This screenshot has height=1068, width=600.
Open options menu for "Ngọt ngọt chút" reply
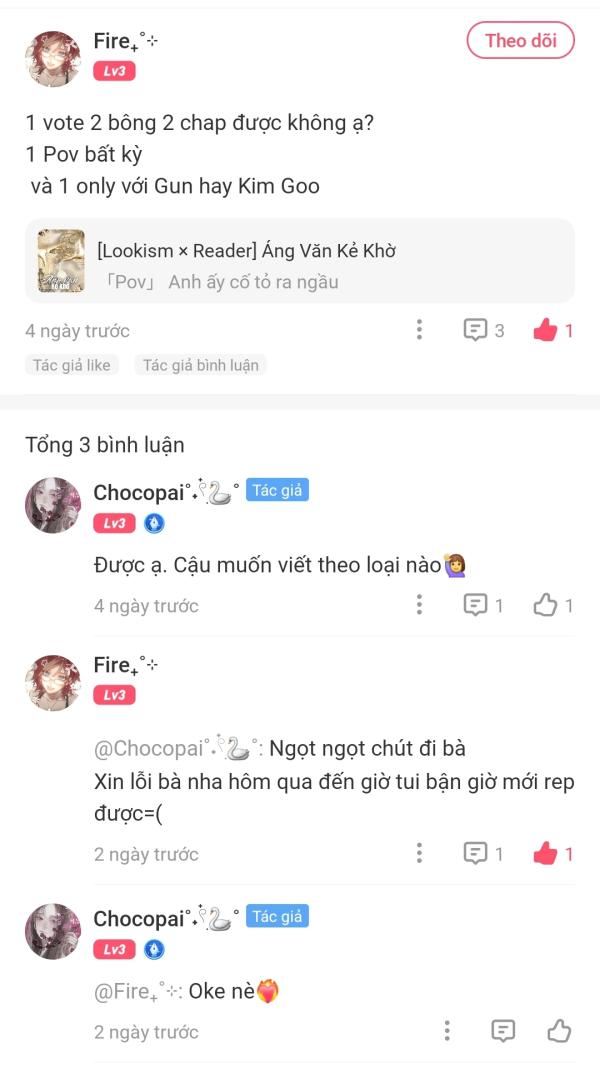(419, 853)
